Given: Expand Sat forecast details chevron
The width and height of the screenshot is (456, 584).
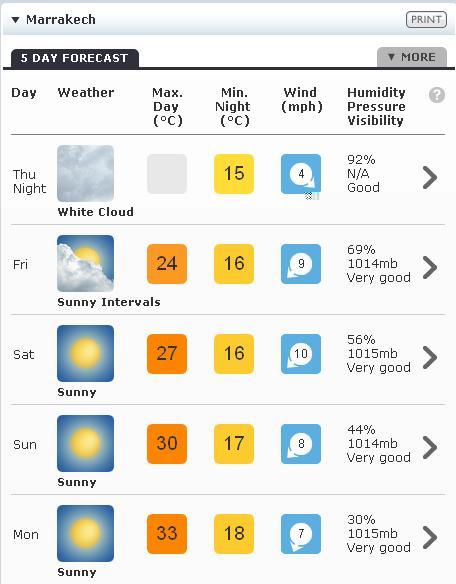Looking at the screenshot, I should [430, 358].
